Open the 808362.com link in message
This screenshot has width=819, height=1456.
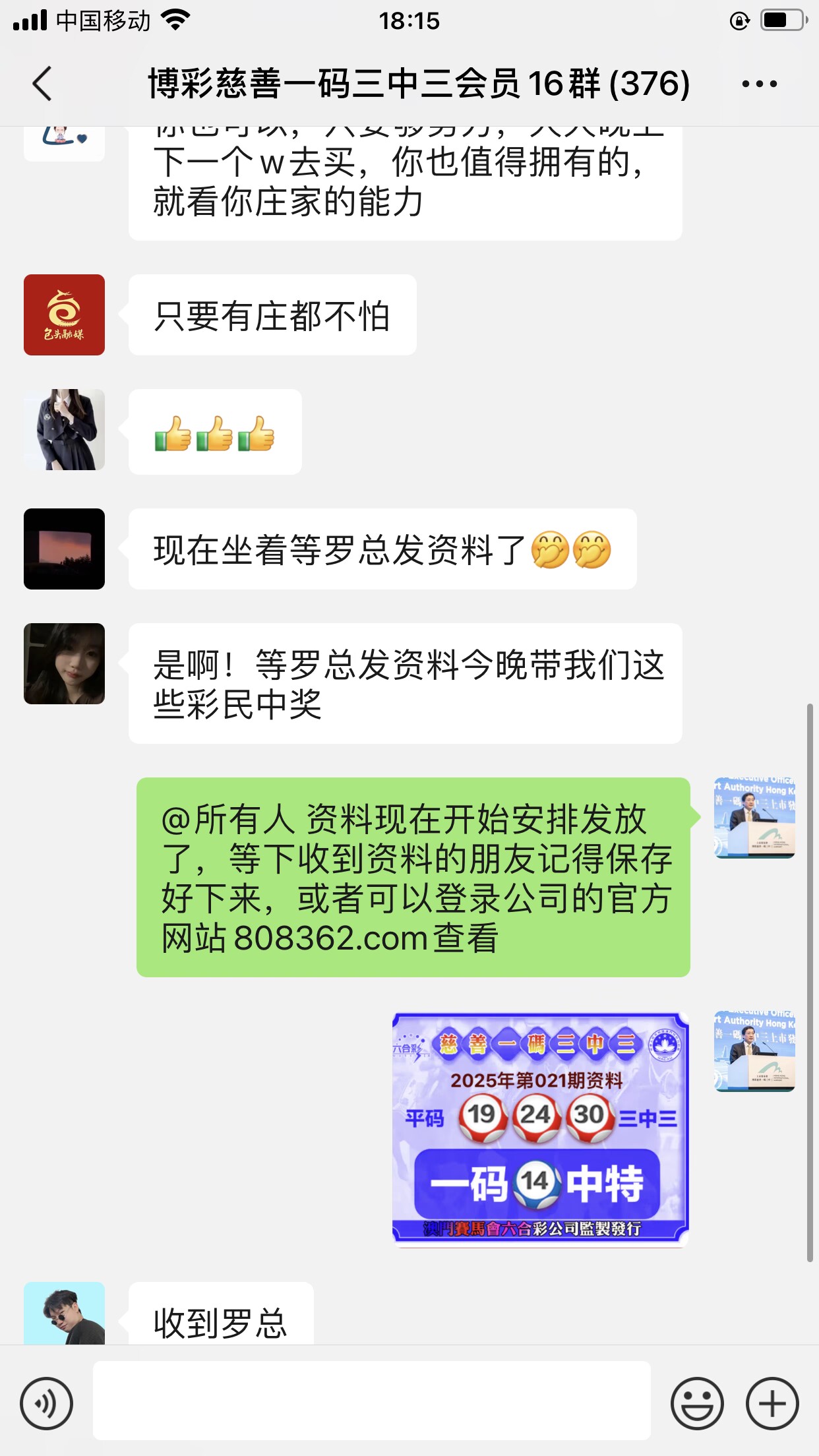[331, 938]
